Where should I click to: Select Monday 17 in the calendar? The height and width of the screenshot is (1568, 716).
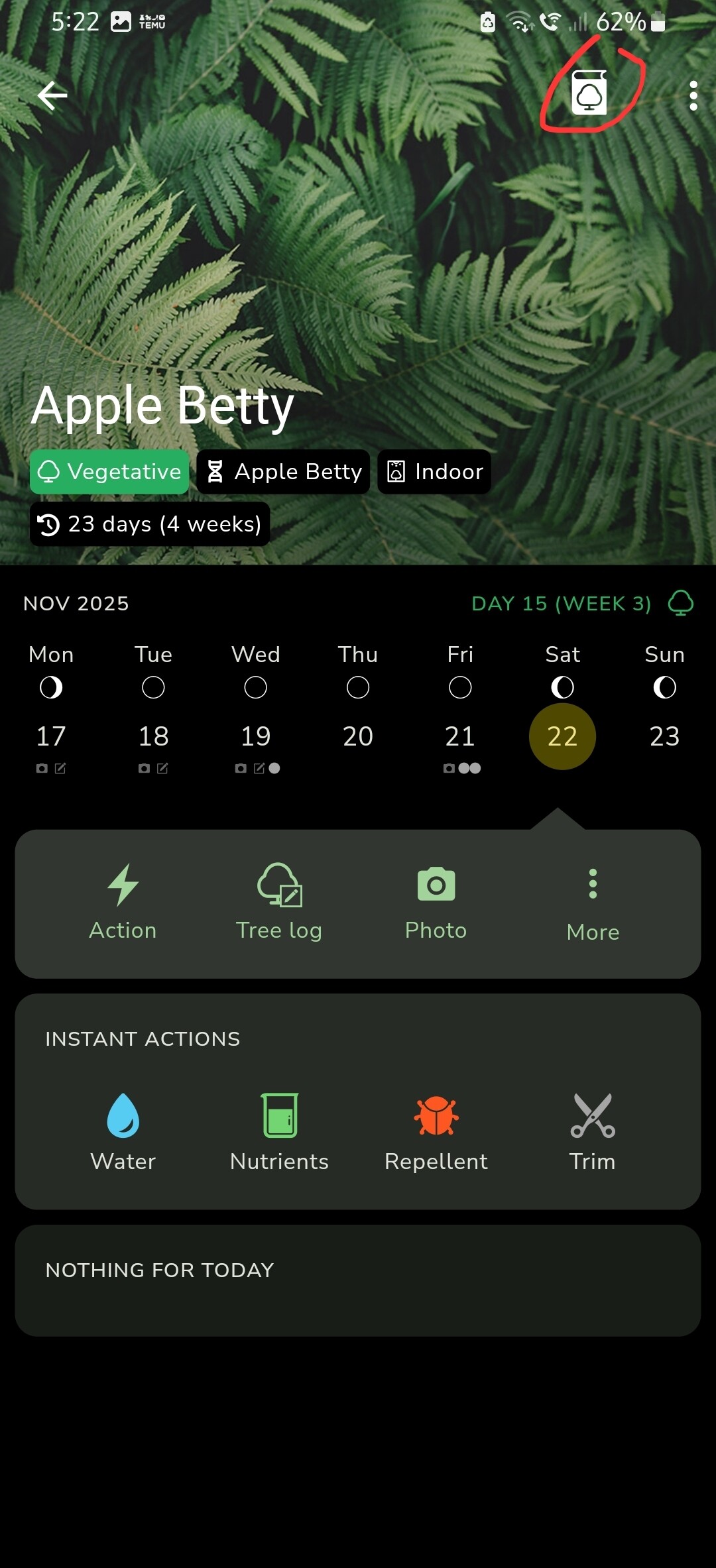pyautogui.click(x=51, y=736)
